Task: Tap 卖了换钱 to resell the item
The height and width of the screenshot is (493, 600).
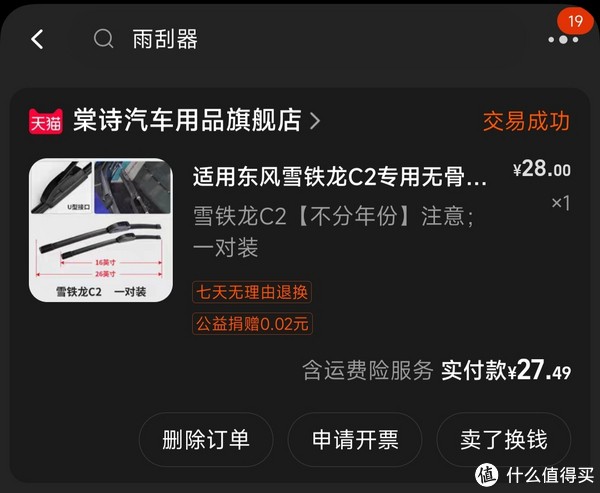Action: point(503,439)
